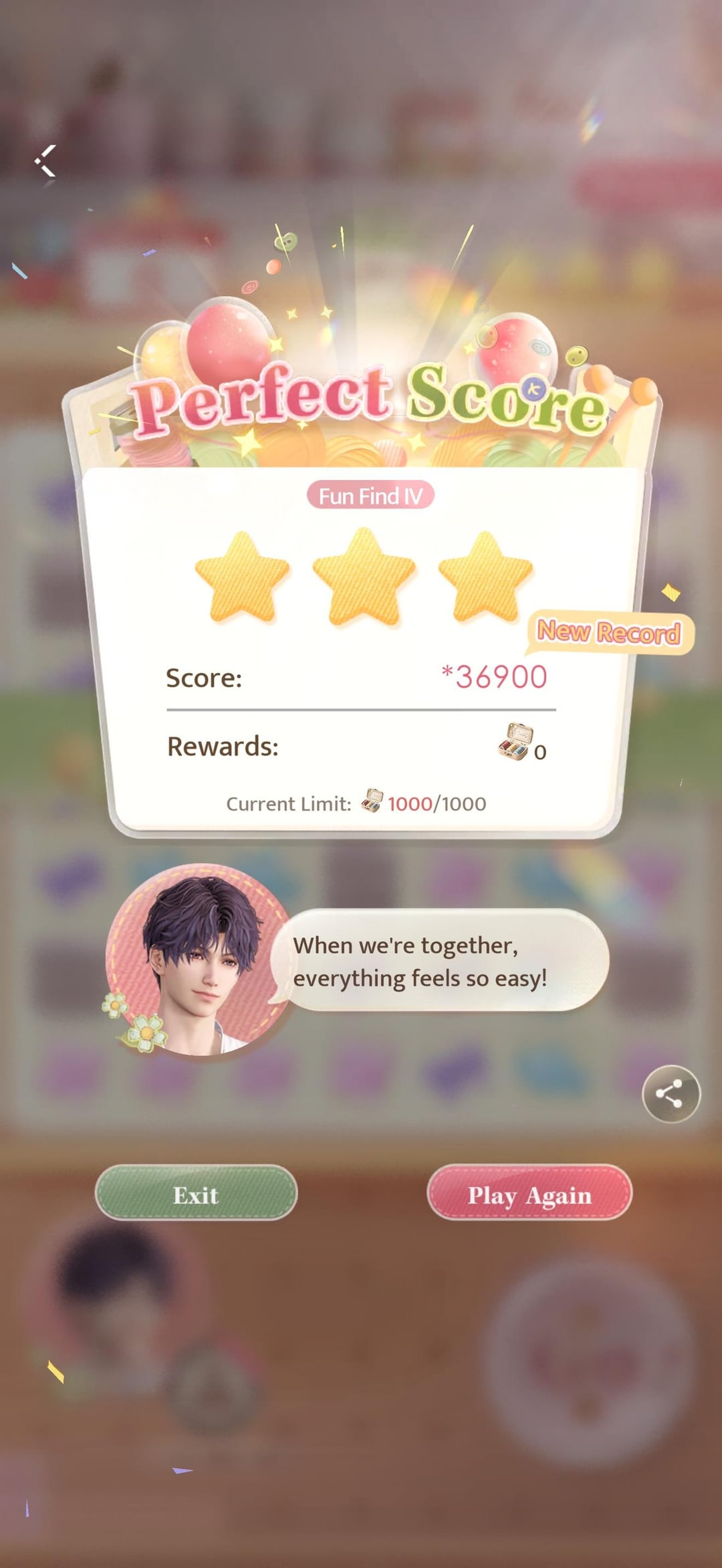Share the perfect score result

[671, 1094]
